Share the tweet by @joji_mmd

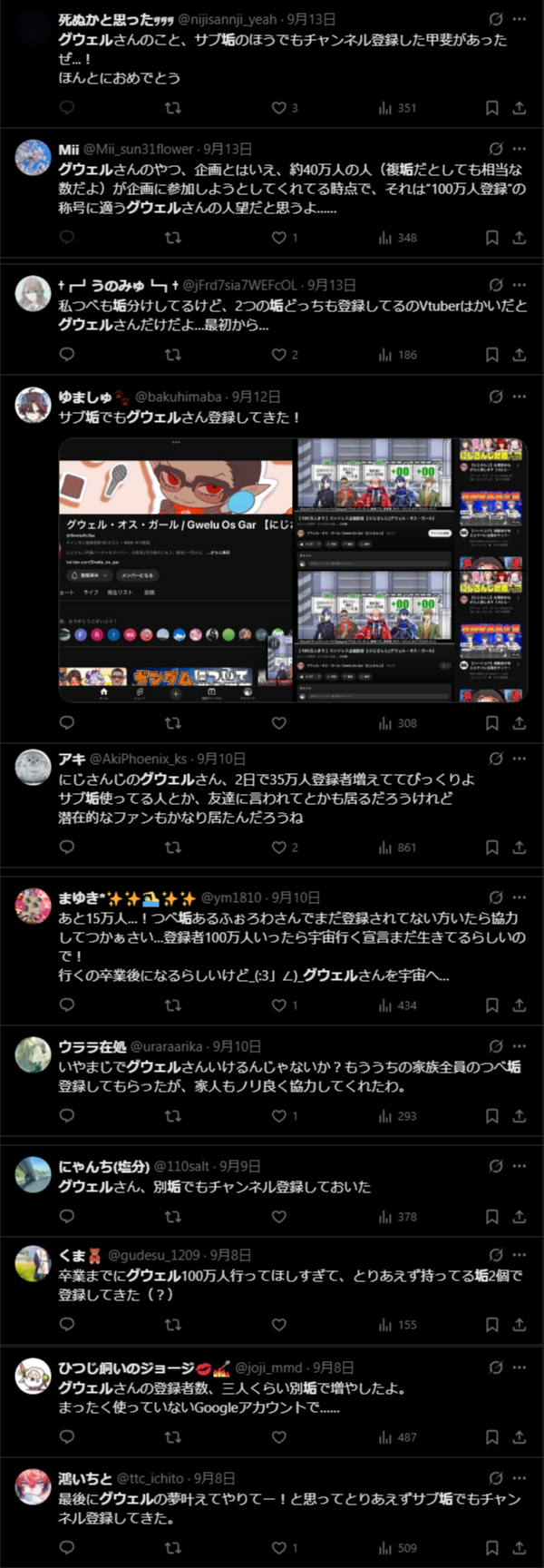coord(520,1437)
